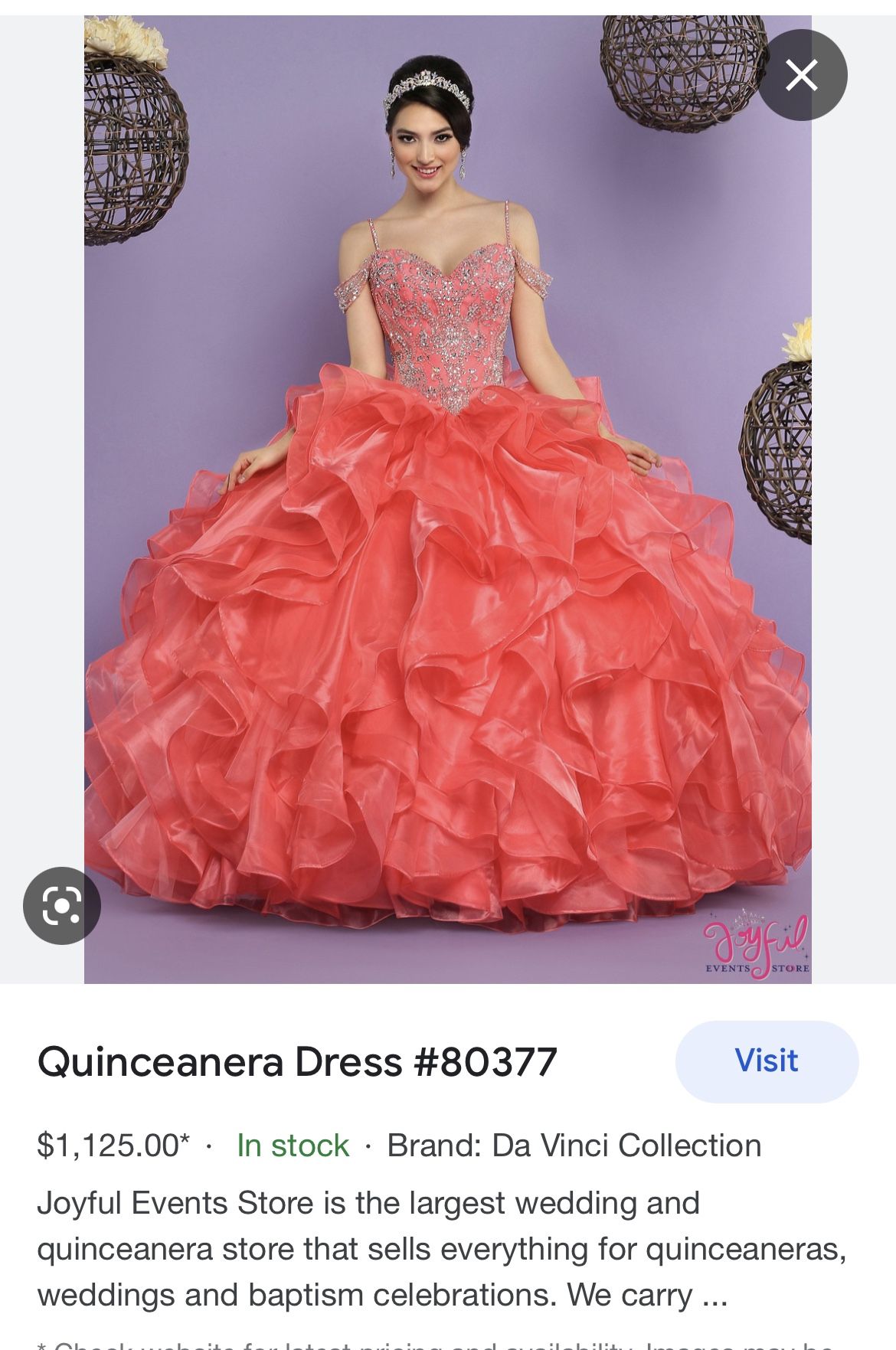Image resolution: width=896 pixels, height=1350 pixels.
Task: Search this image with Google Lens
Action: [61, 905]
